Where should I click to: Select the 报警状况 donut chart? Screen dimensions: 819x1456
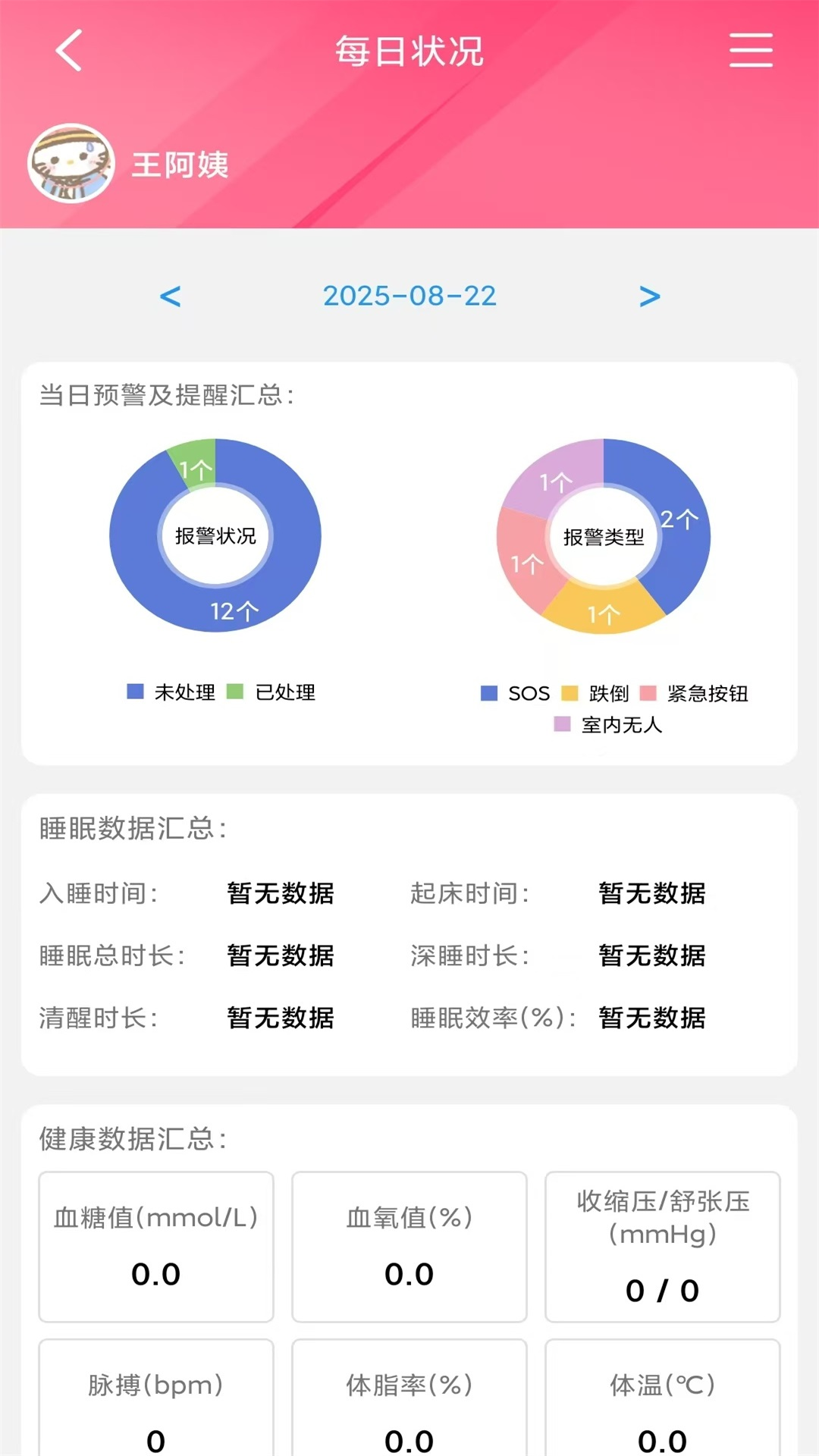pos(215,535)
